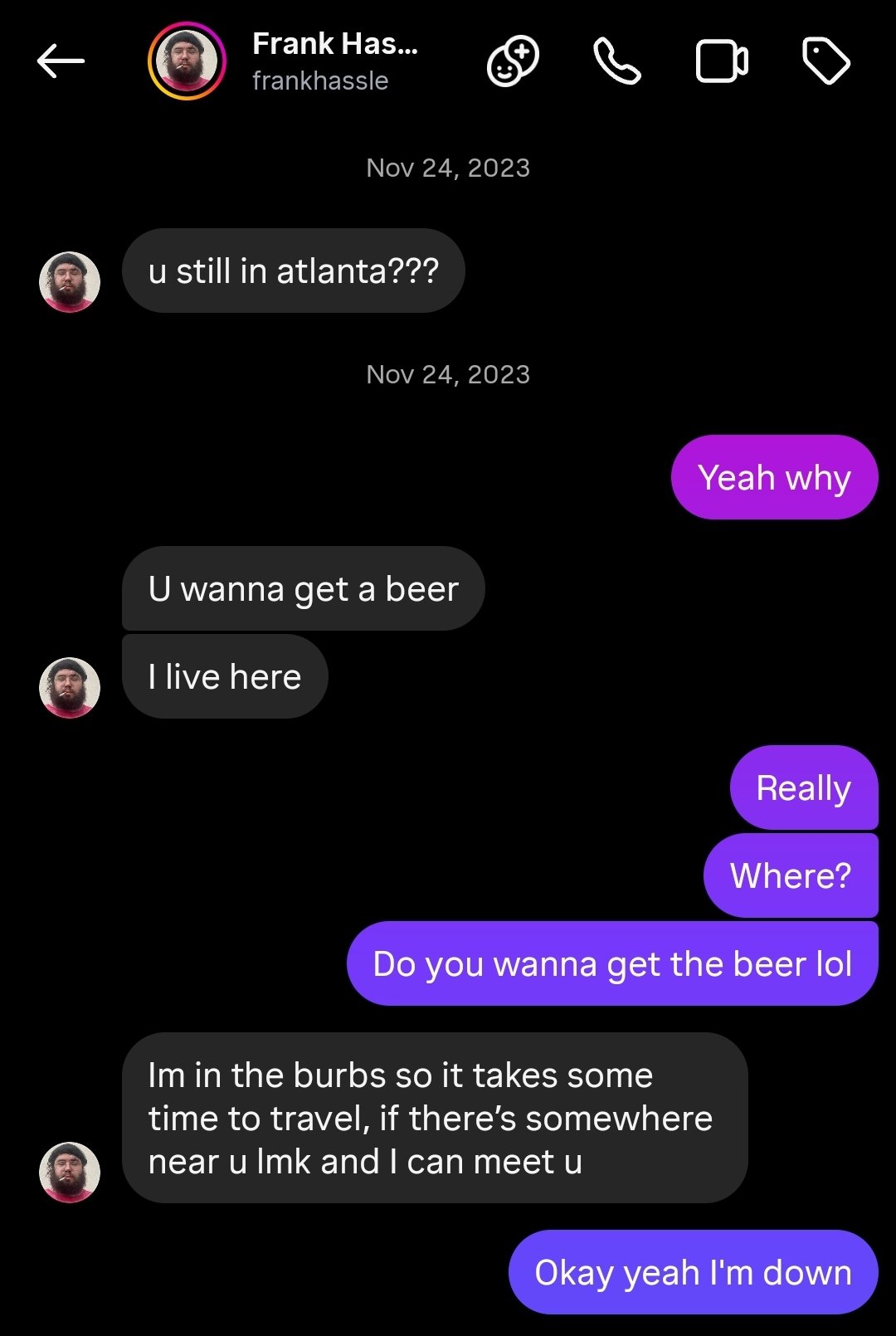
Task: View Frank's story from the header avatar
Action: [x=187, y=61]
